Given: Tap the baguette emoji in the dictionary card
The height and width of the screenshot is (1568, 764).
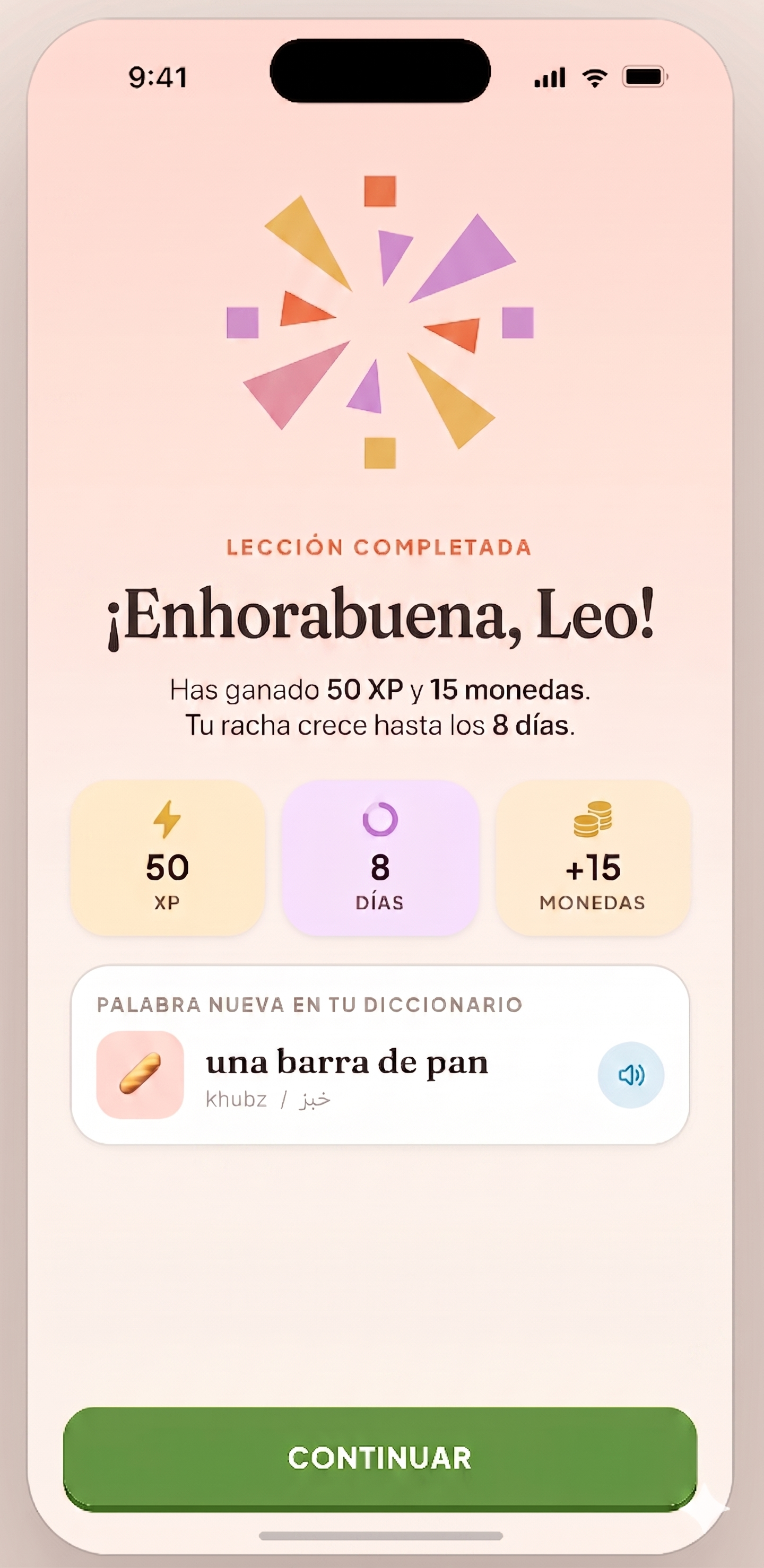Looking at the screenshot, I should click(x=139, y=1073).
